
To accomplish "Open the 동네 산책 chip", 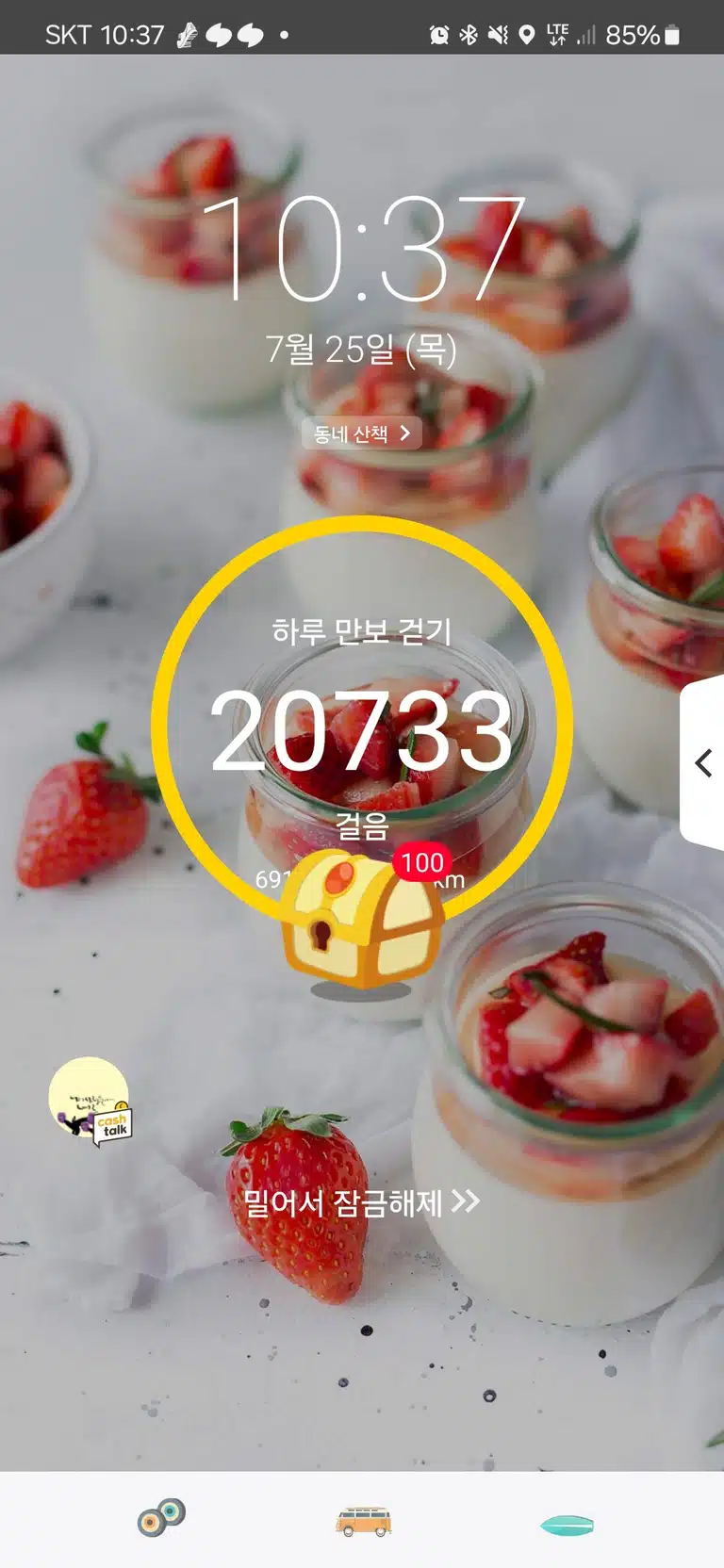I will coord(362,433).
